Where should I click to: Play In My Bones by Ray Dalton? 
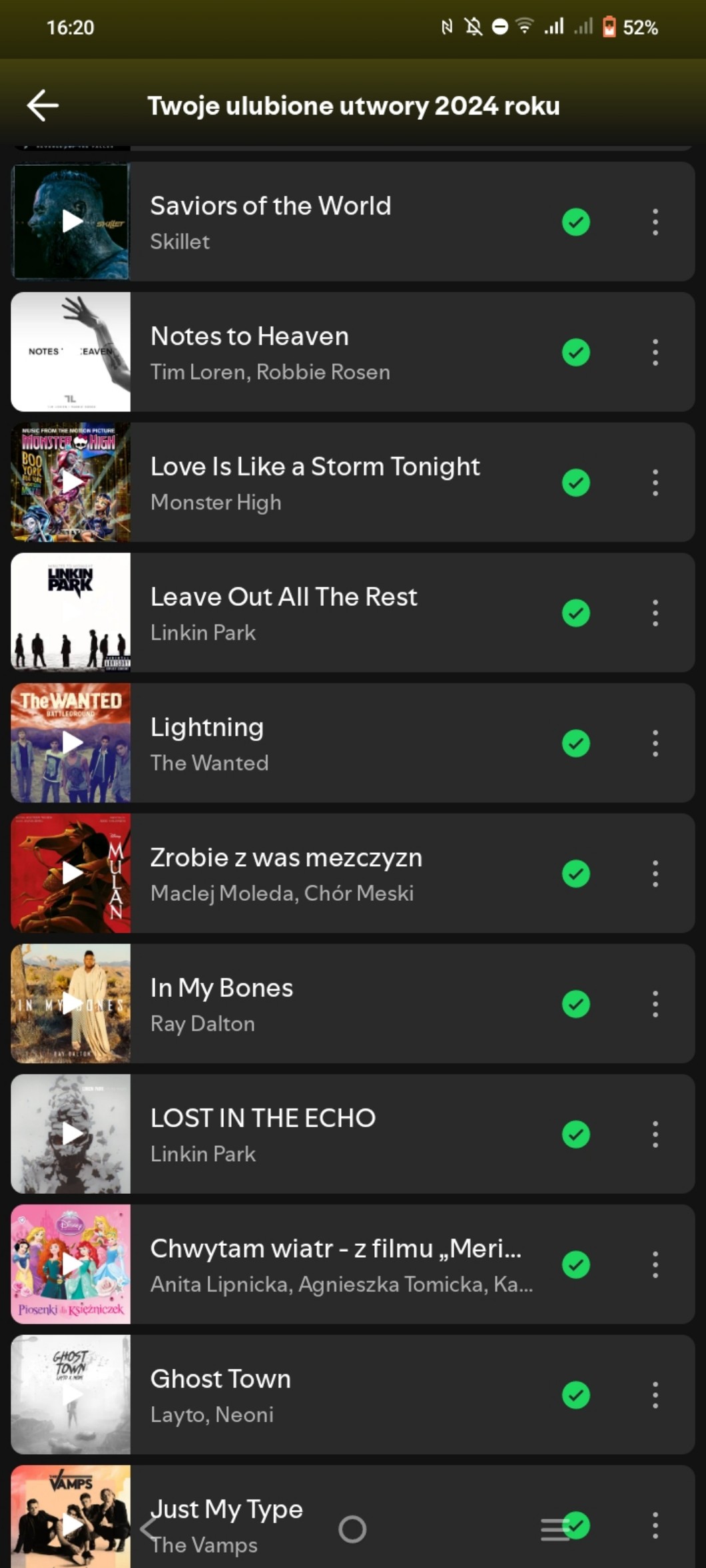[x=71, y=1003]
